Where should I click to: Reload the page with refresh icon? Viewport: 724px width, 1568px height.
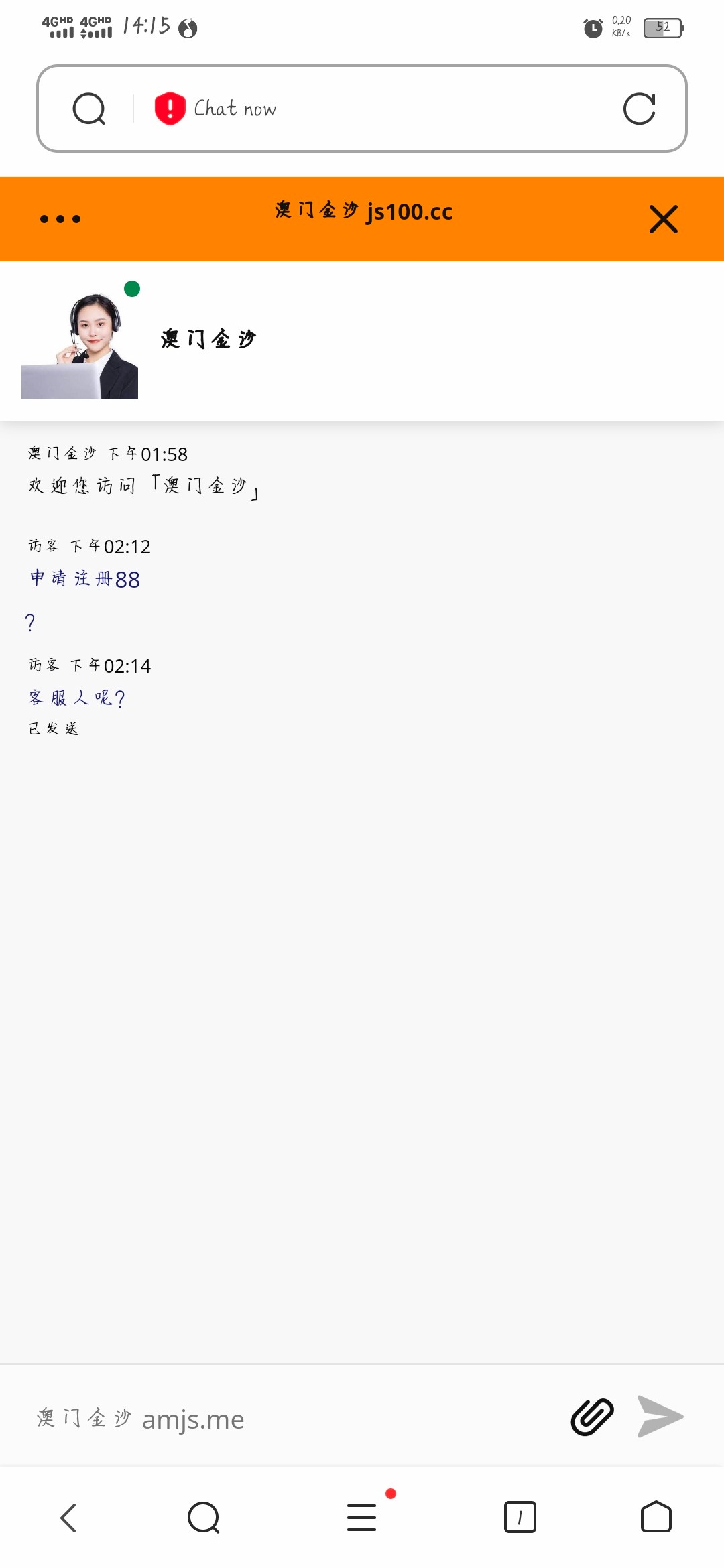point(639,109)
